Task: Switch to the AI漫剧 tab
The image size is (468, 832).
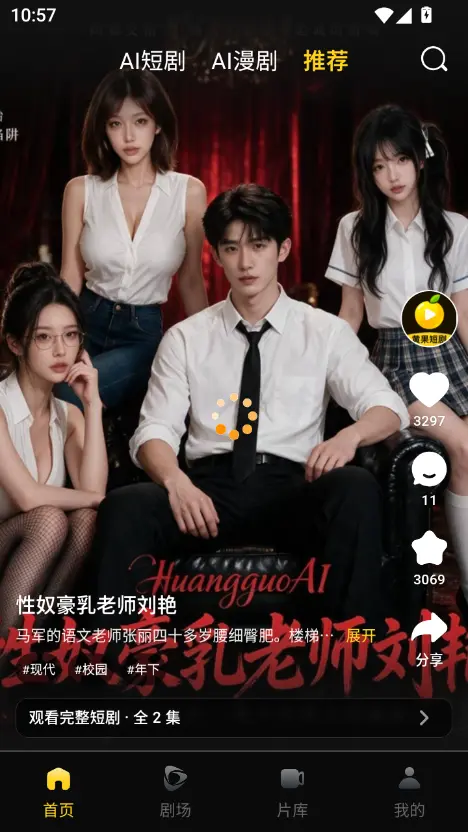Action: coord(244,62)
